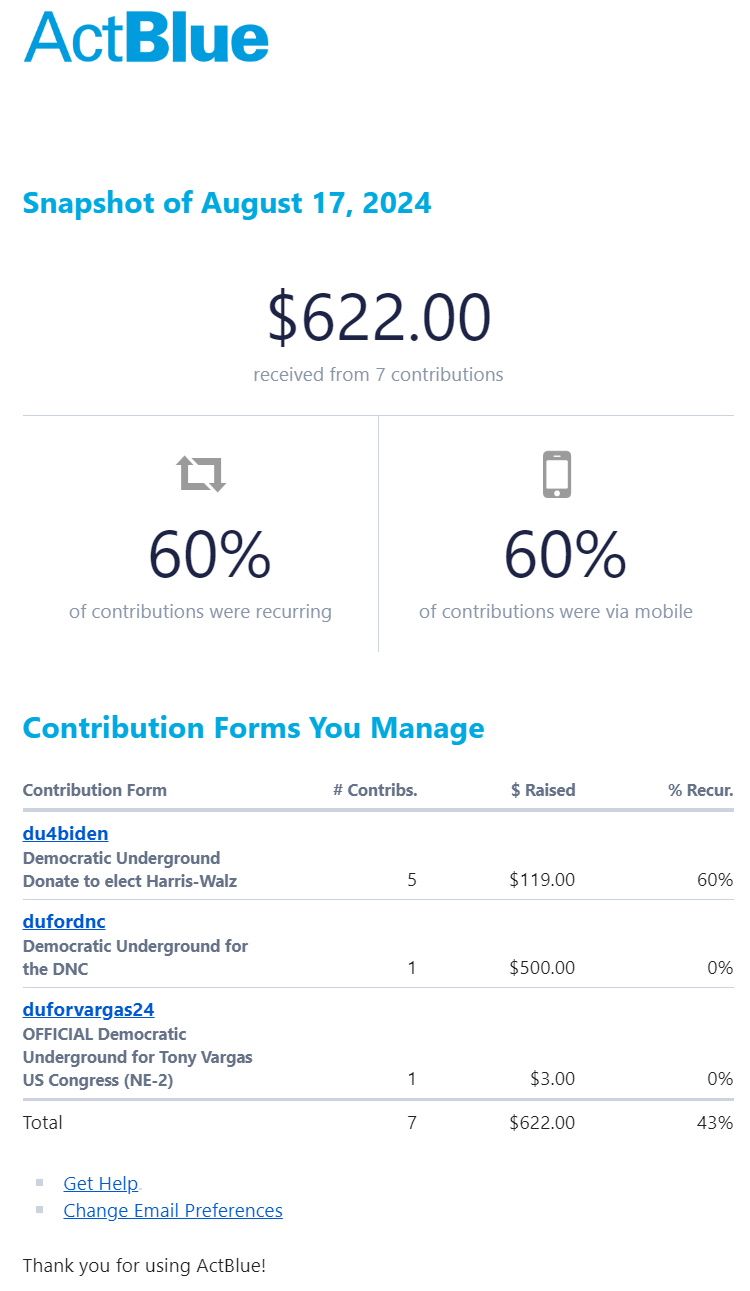The height and width of the screenshot is (1291, 750).
Task: Tap the Get Help link
Action: point(100,1184)
